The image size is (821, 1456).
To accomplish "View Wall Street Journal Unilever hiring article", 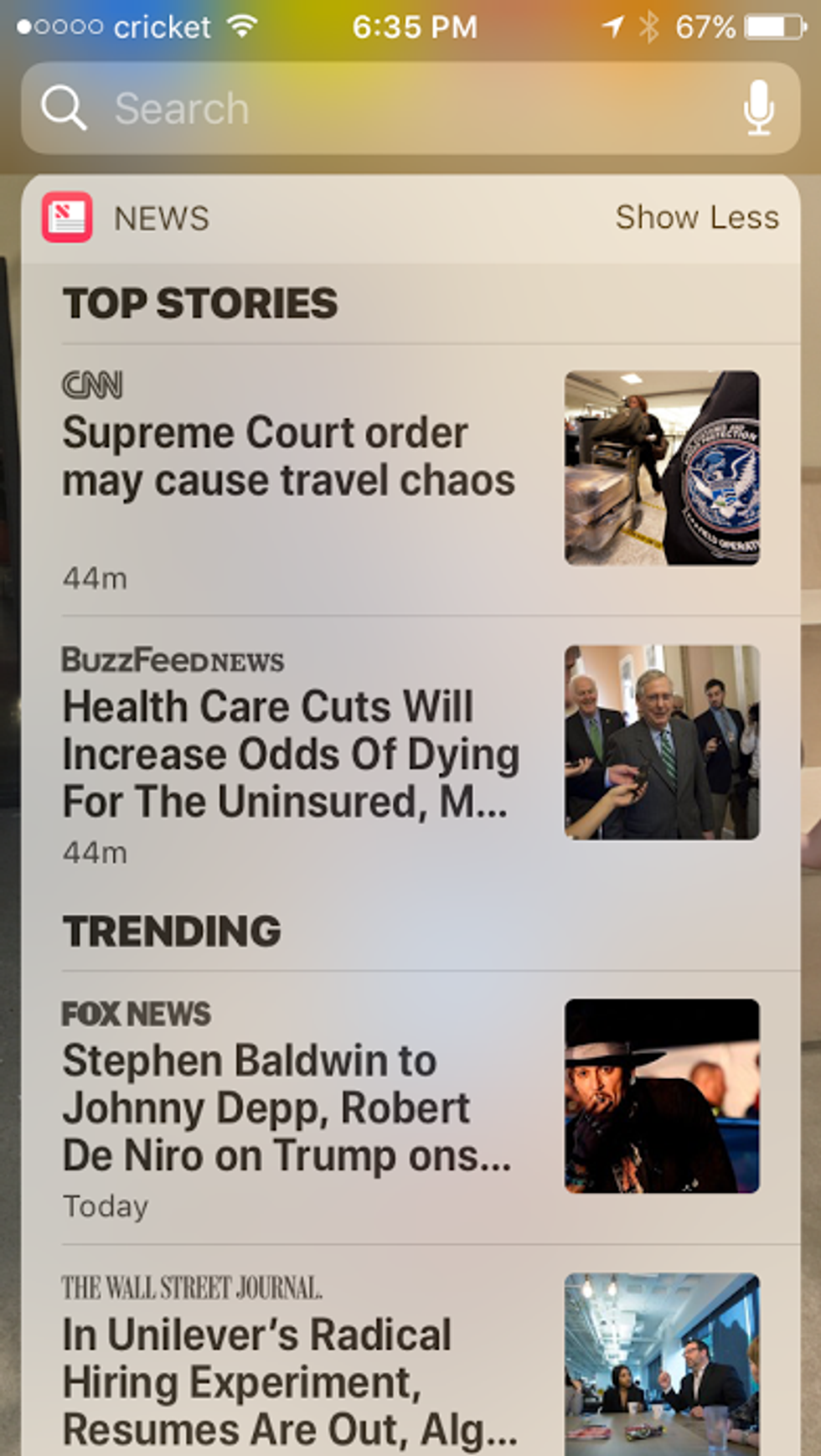I will click(290, 1381).
